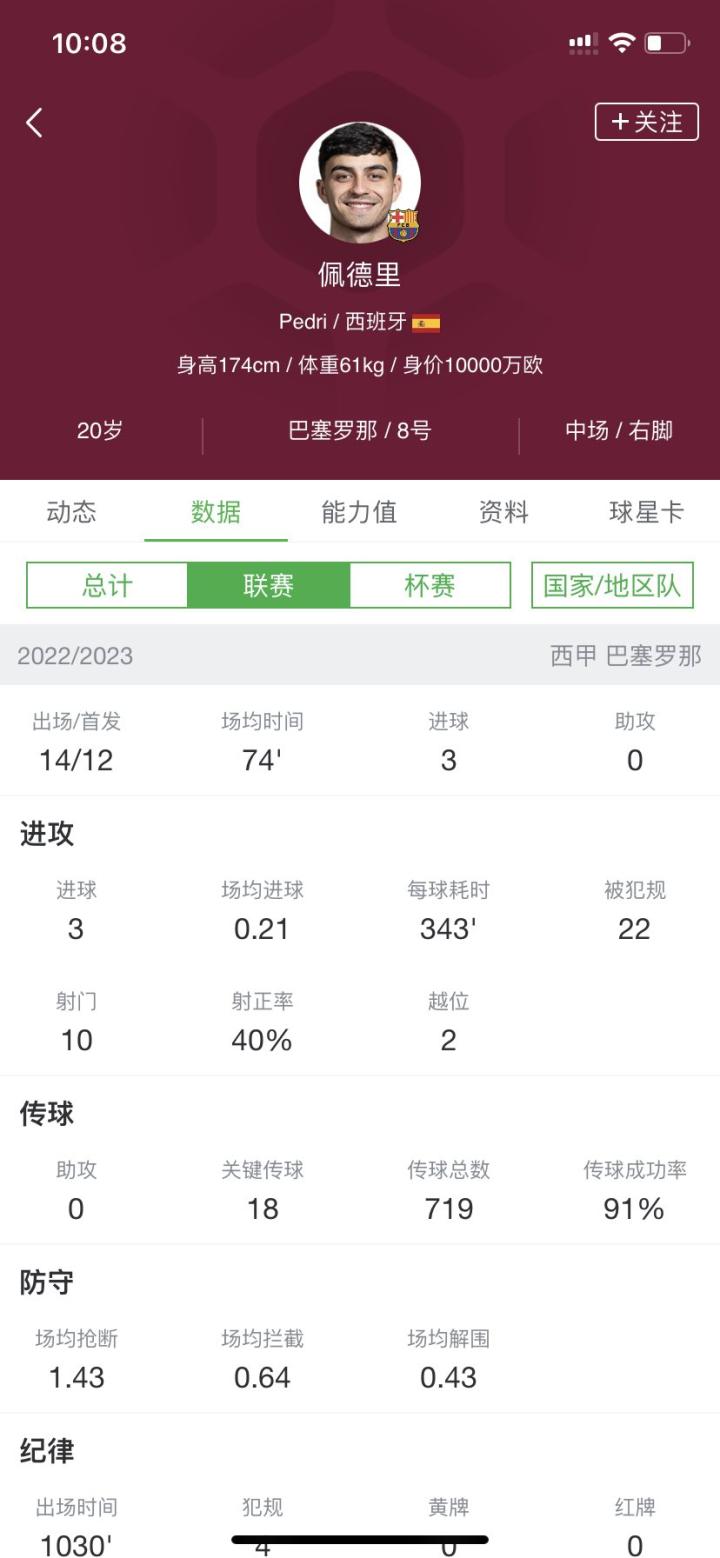Switch to the 动态 tab
This screenshot has width=720, height=1558.
(x=72, y=512)
